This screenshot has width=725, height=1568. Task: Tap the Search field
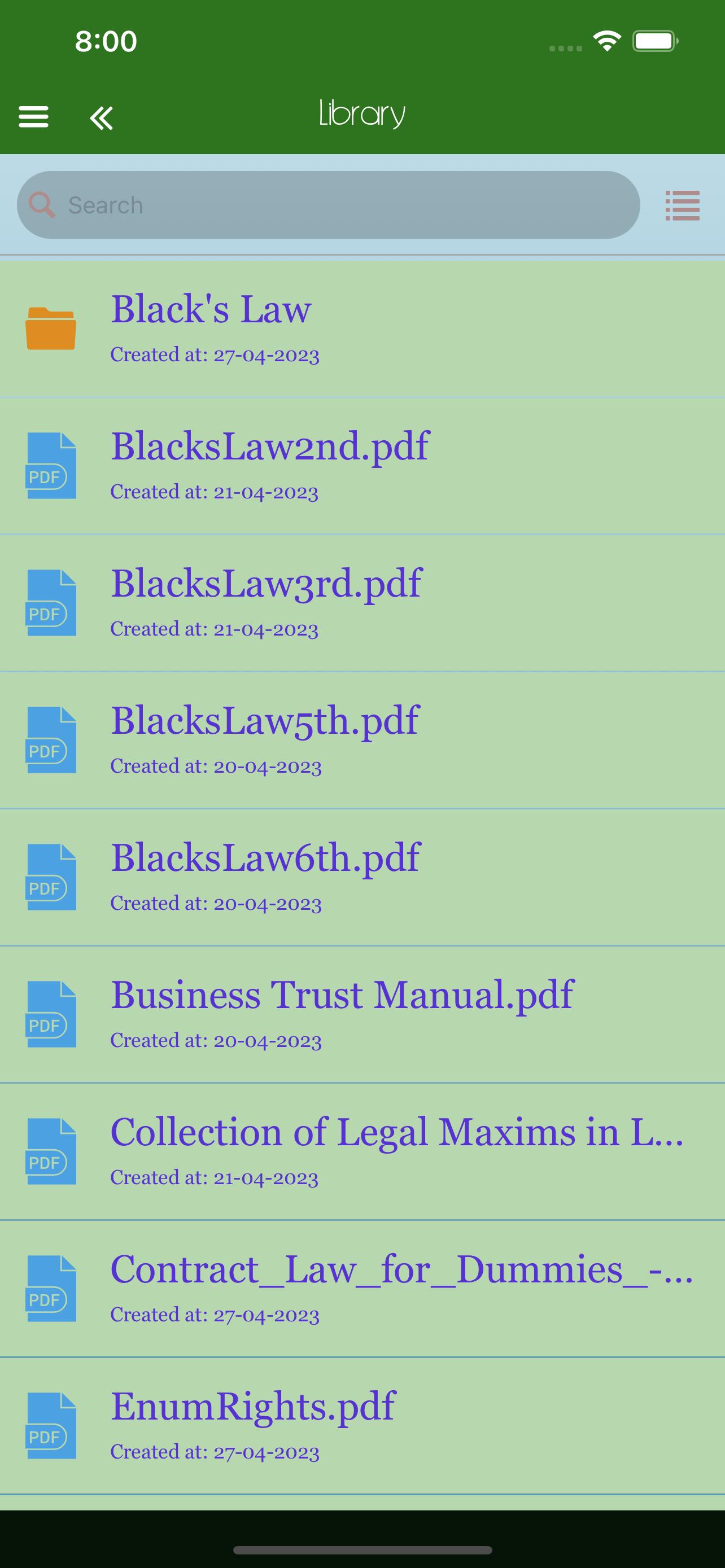[329, 205]
